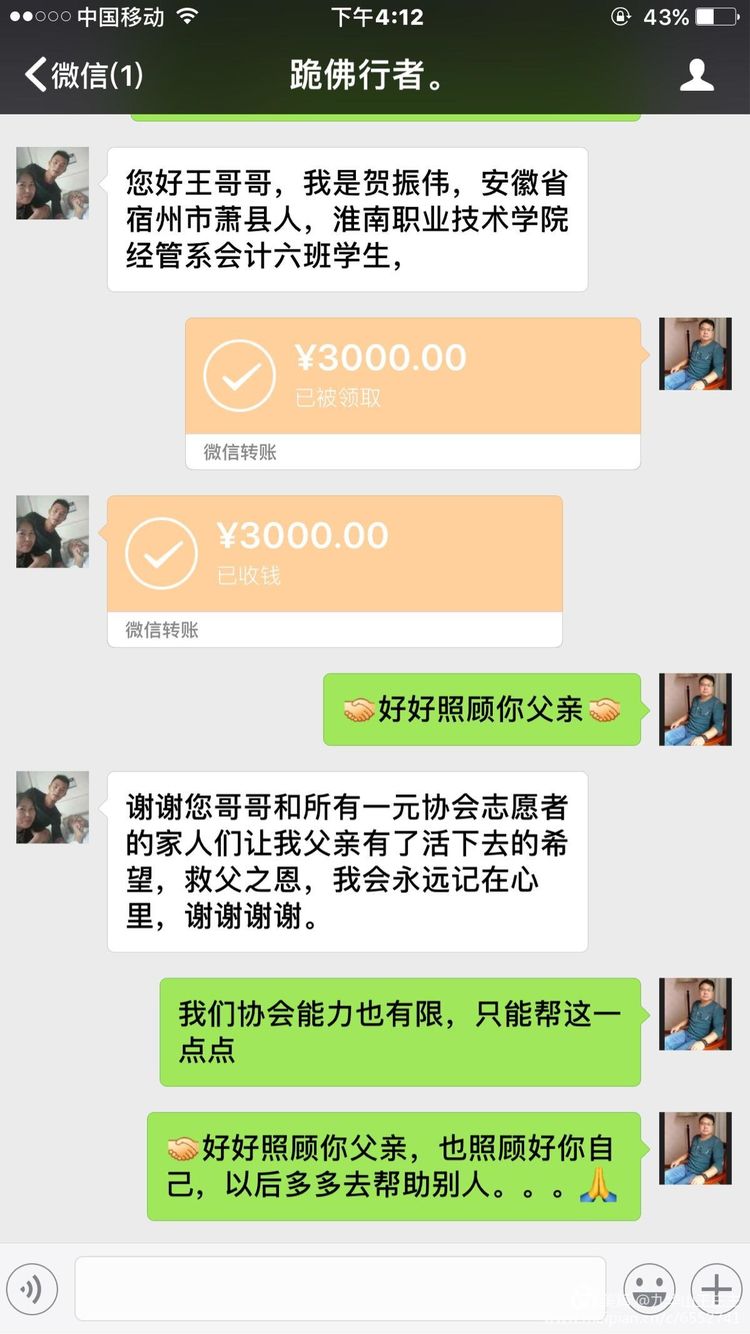View the sender's avatar beside 您好王哥哥 message

pos(52,184)
